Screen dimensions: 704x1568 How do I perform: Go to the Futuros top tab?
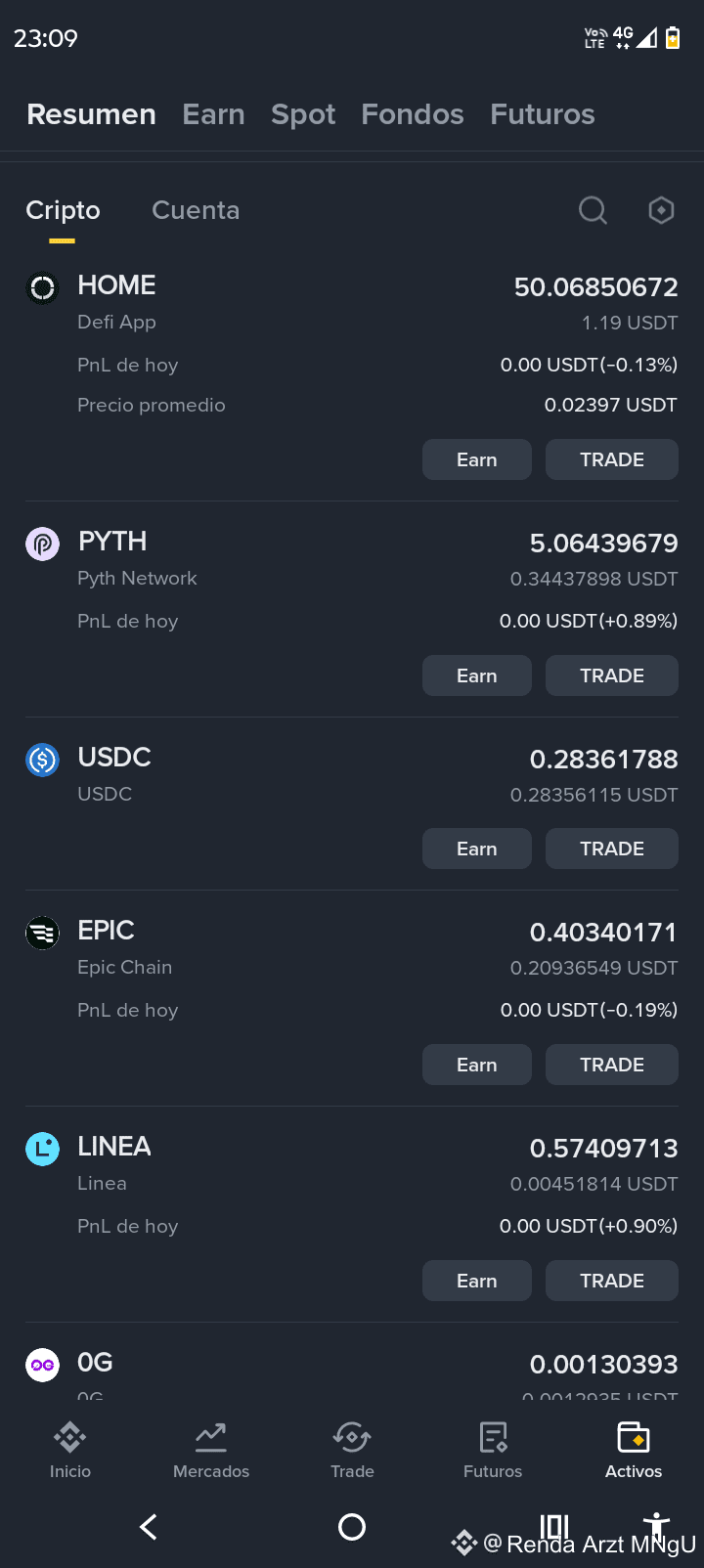543,114
